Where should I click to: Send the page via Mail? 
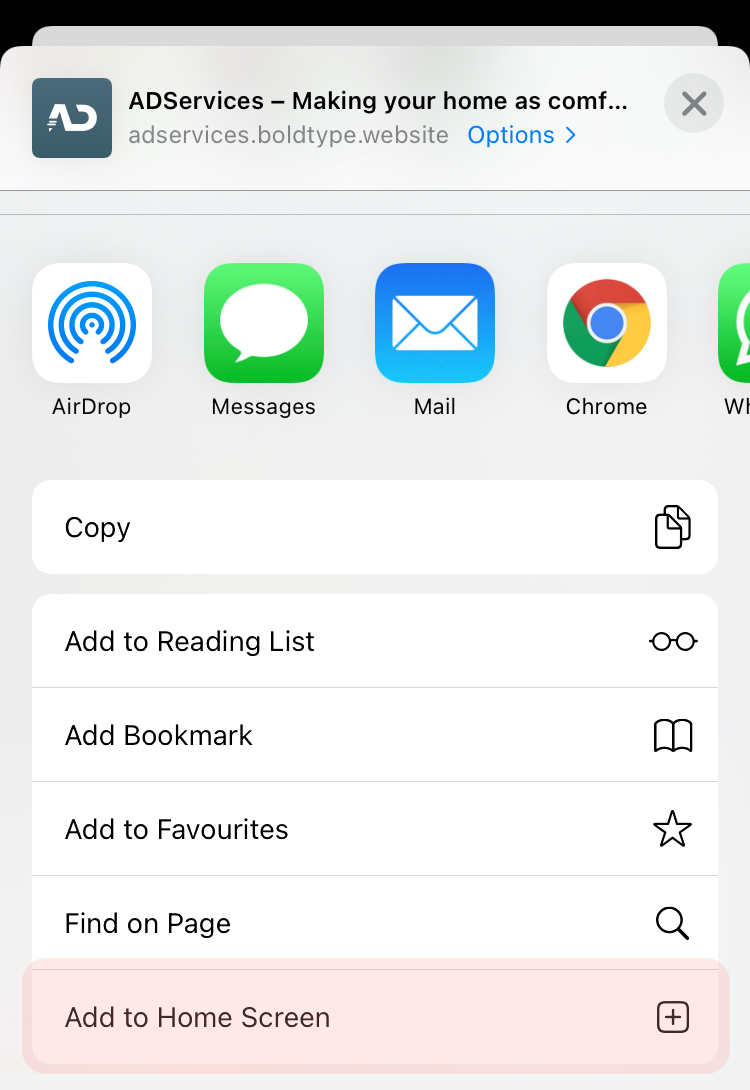[435, 324]
